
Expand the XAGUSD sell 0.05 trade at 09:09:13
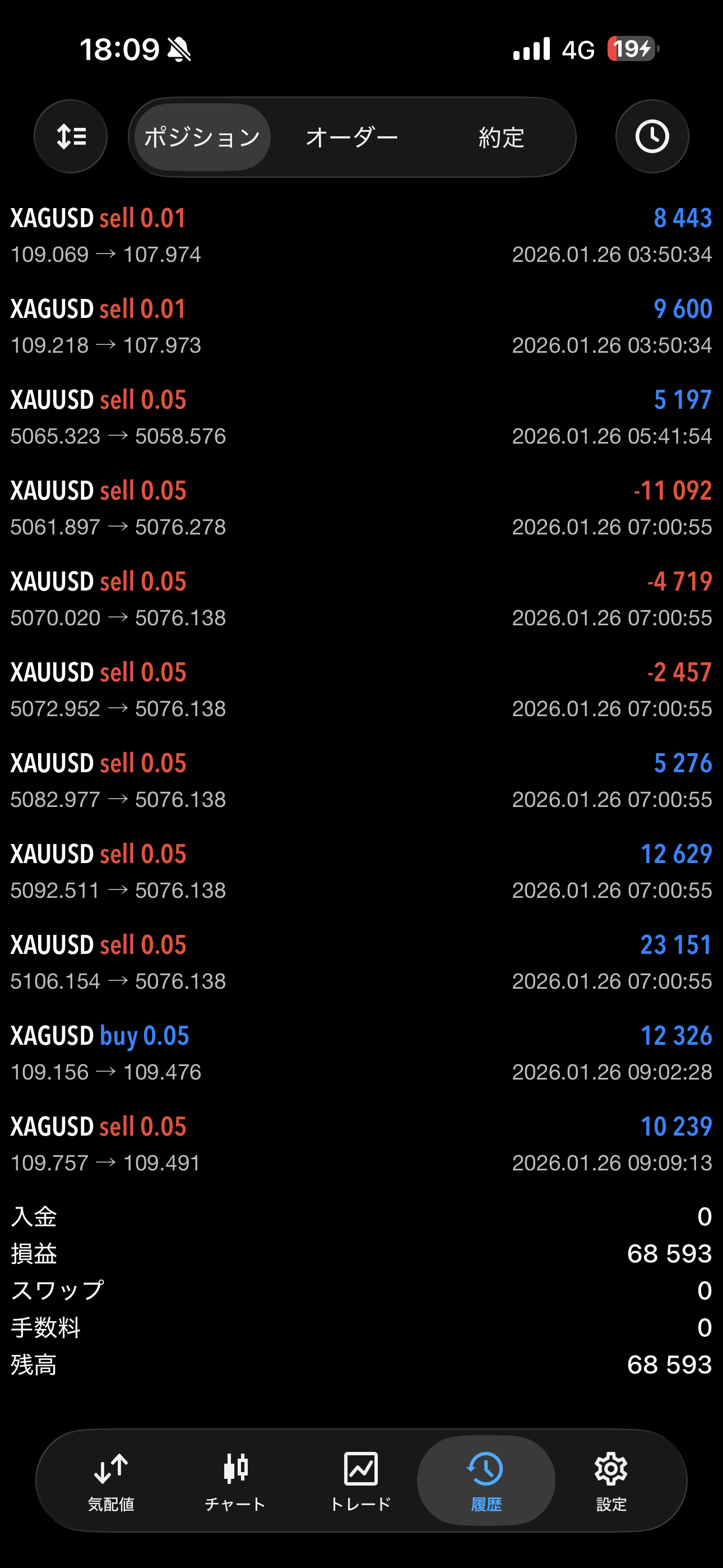[361, 1143]
